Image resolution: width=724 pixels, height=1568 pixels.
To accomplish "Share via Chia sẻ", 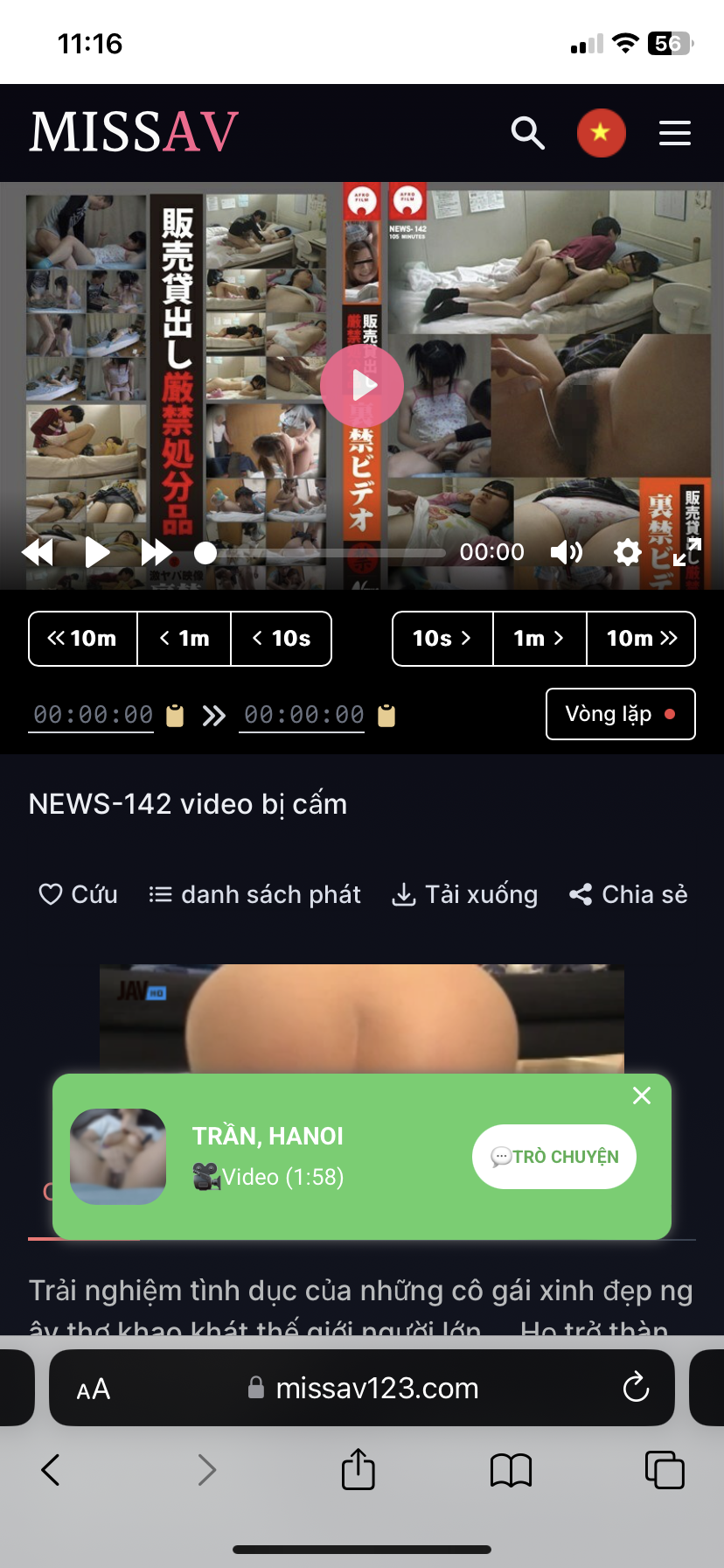I will (x=628, y=894).
